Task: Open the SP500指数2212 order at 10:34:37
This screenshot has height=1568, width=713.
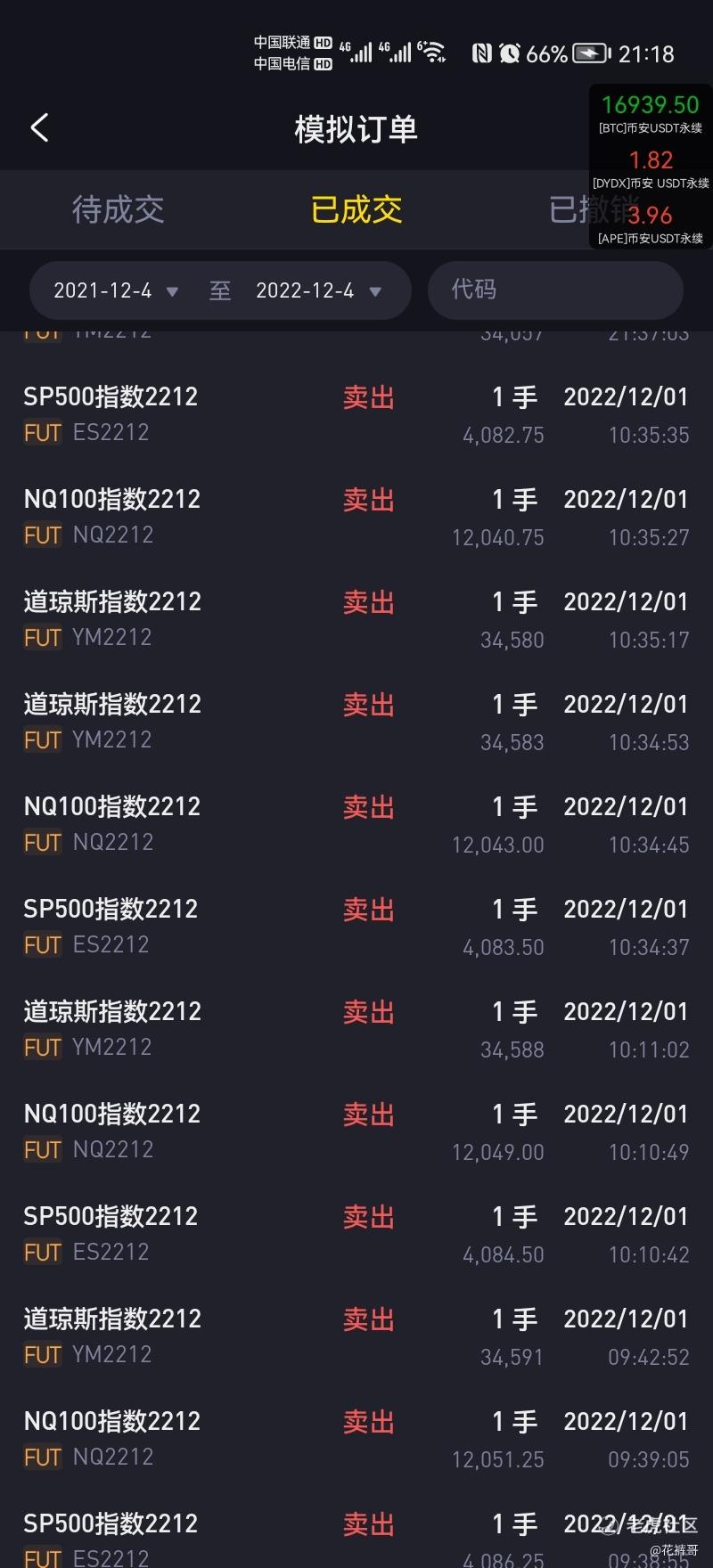Action: point(356,927)
